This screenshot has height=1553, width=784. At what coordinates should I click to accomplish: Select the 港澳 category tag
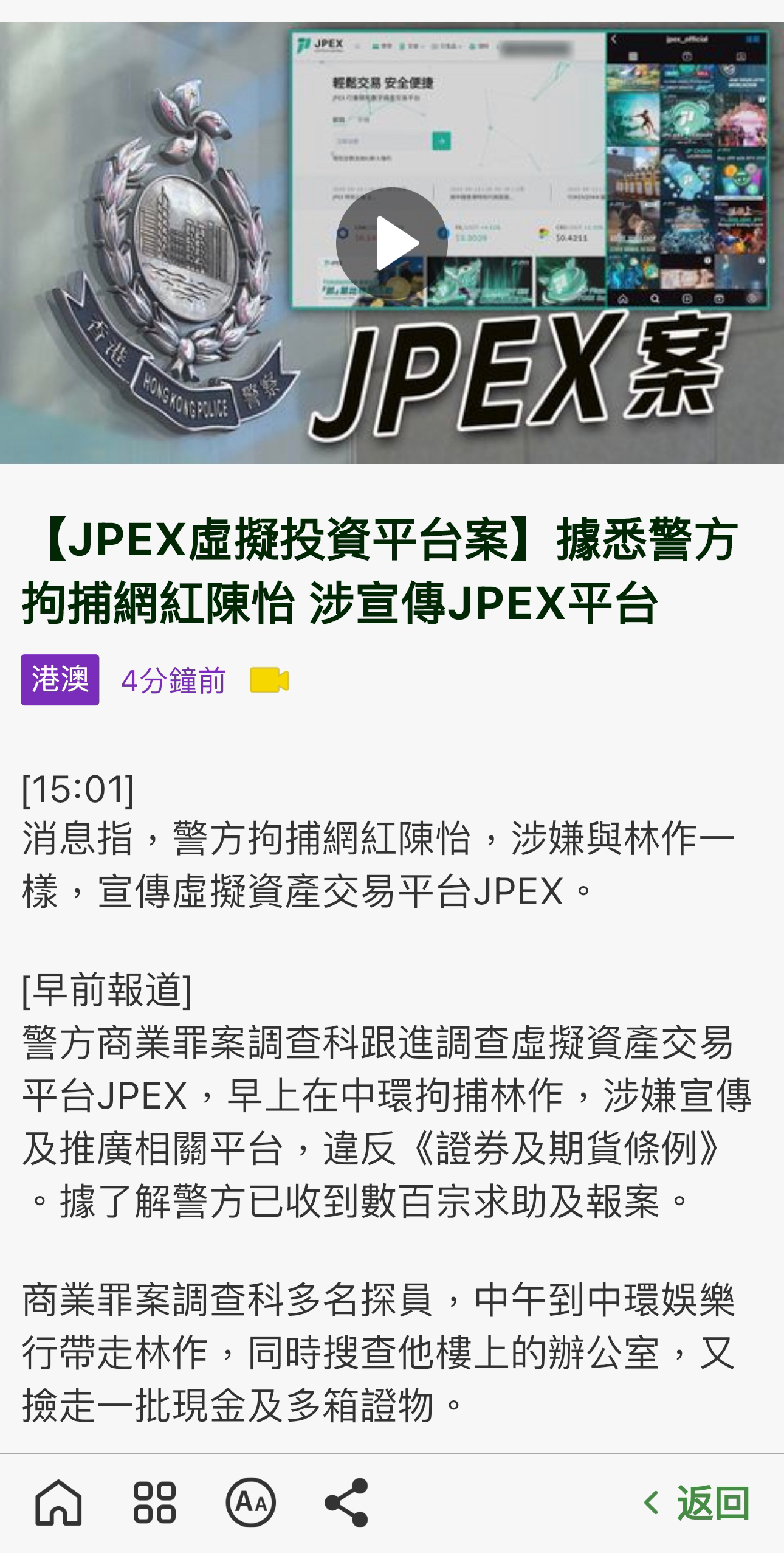tap(61, 683)
